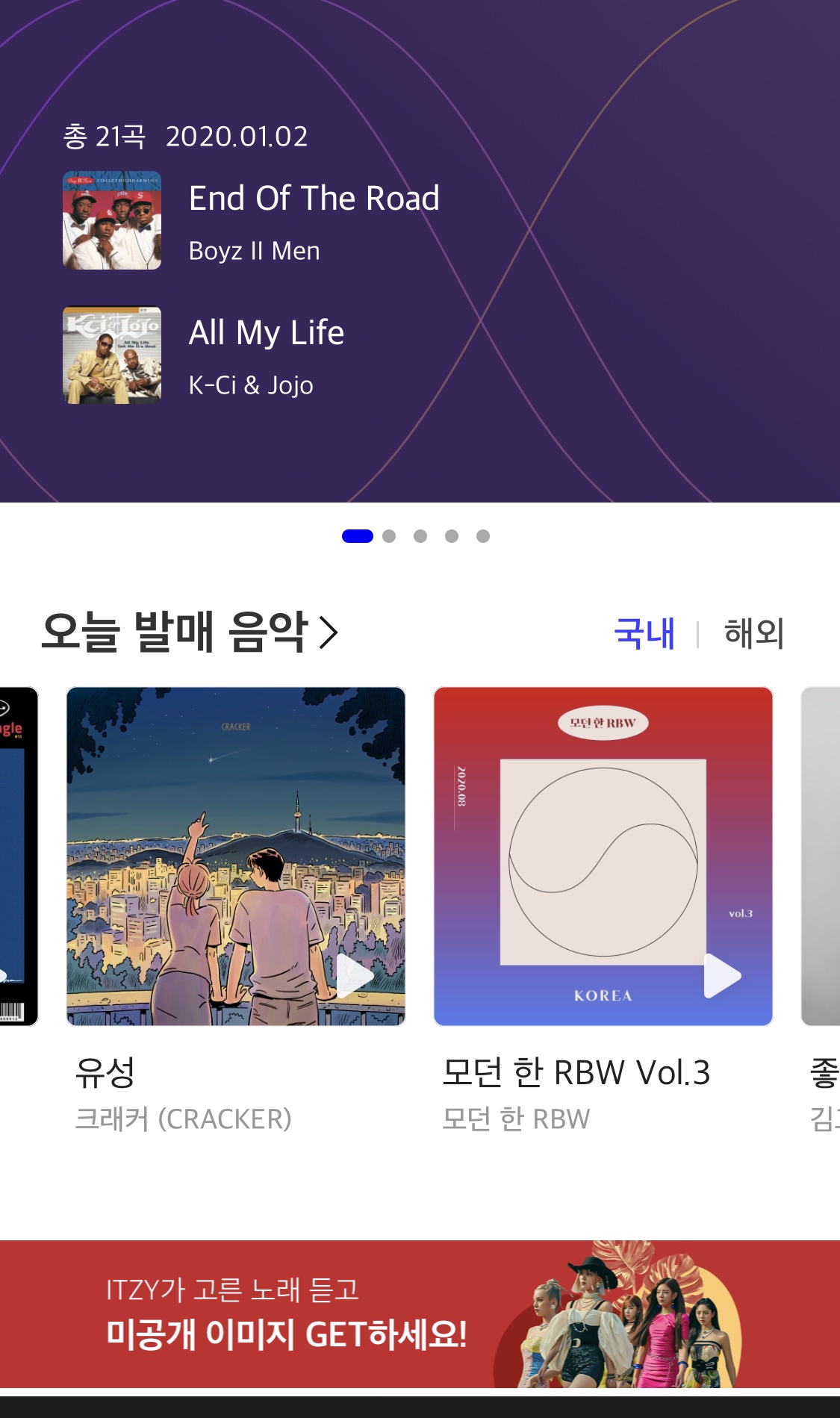840x1418 pixels.
Task: Play the 모던 한 RBW Vol.3 album
Action: [x=722, y=975]
